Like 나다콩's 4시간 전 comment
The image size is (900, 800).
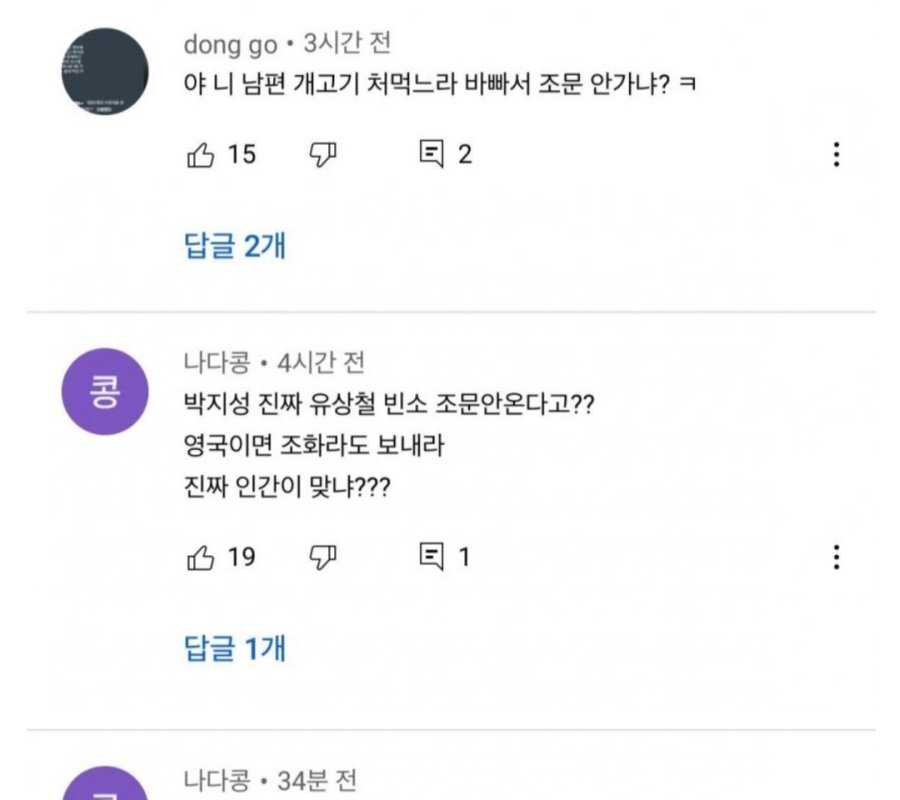coord(201,557)
